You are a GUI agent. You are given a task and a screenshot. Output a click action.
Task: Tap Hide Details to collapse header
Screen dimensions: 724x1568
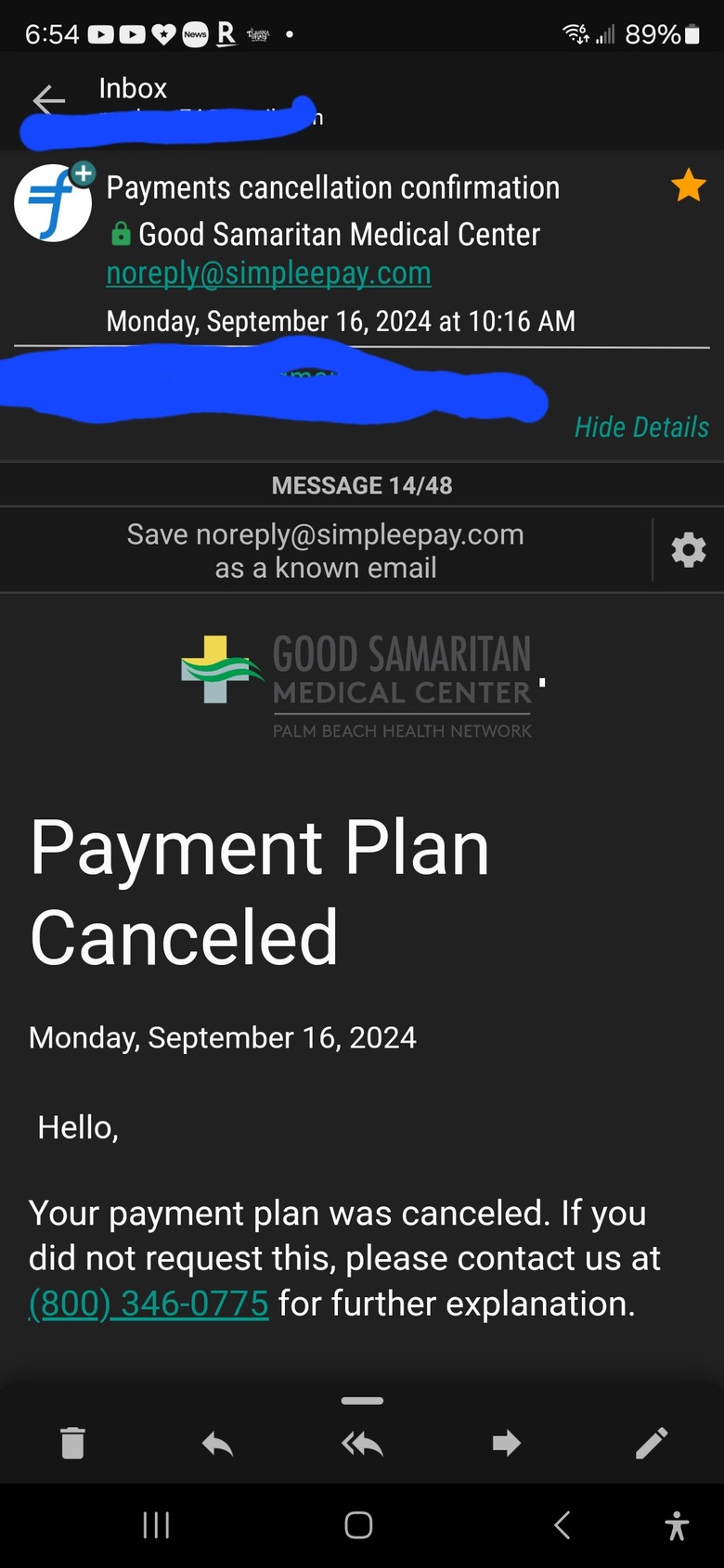point(641,427)
